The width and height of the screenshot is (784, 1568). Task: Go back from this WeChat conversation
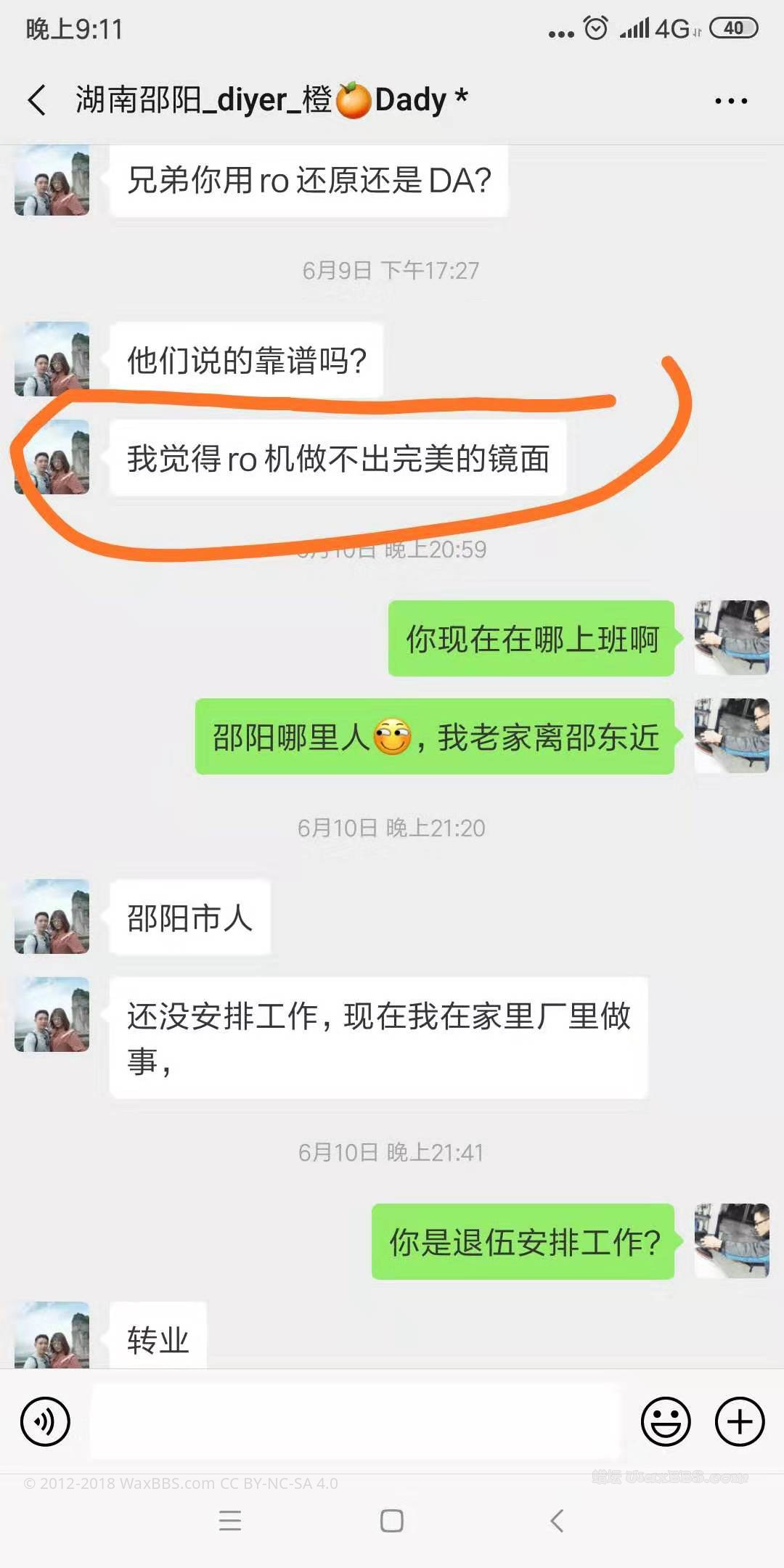click(36, 100)
